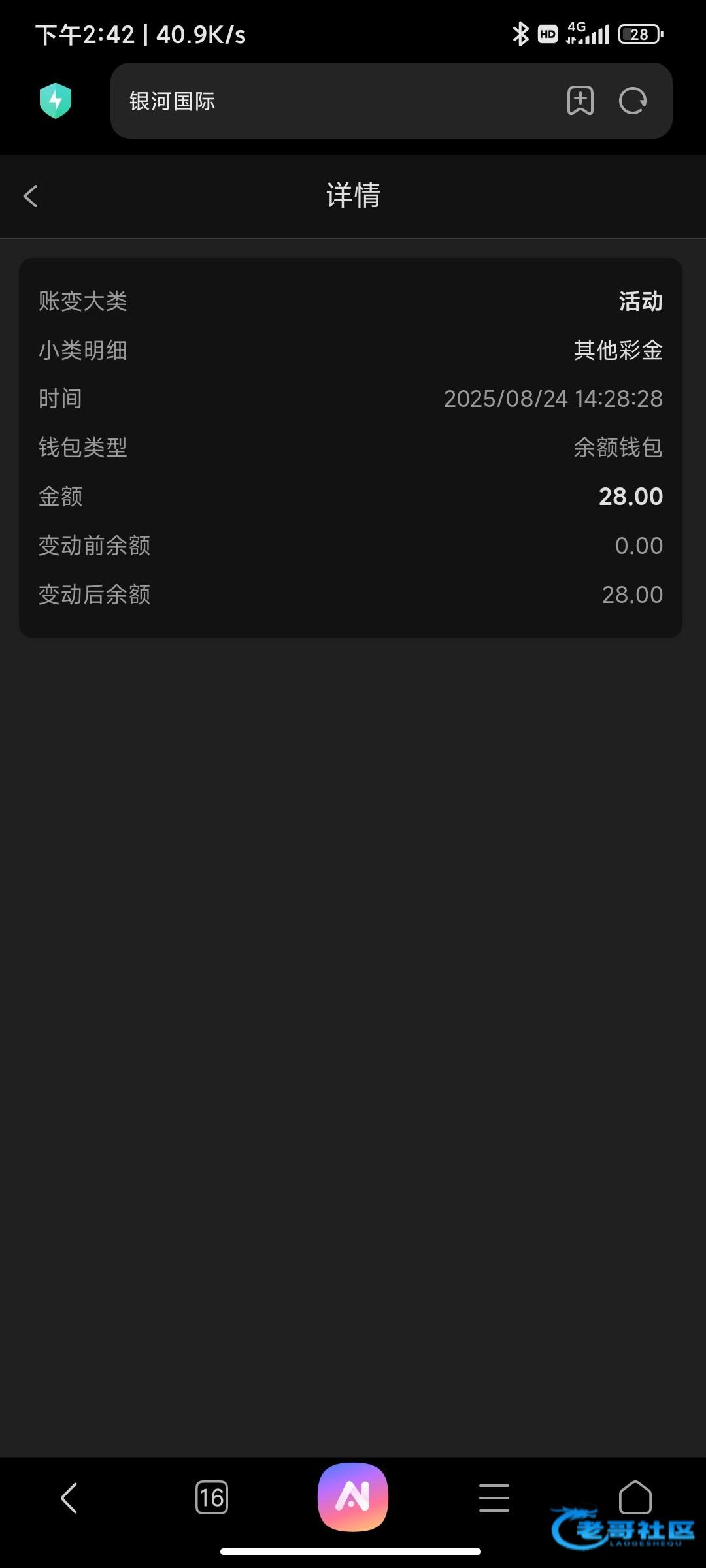
Task: Open the 银河国际 address bar
Action: 327,101
